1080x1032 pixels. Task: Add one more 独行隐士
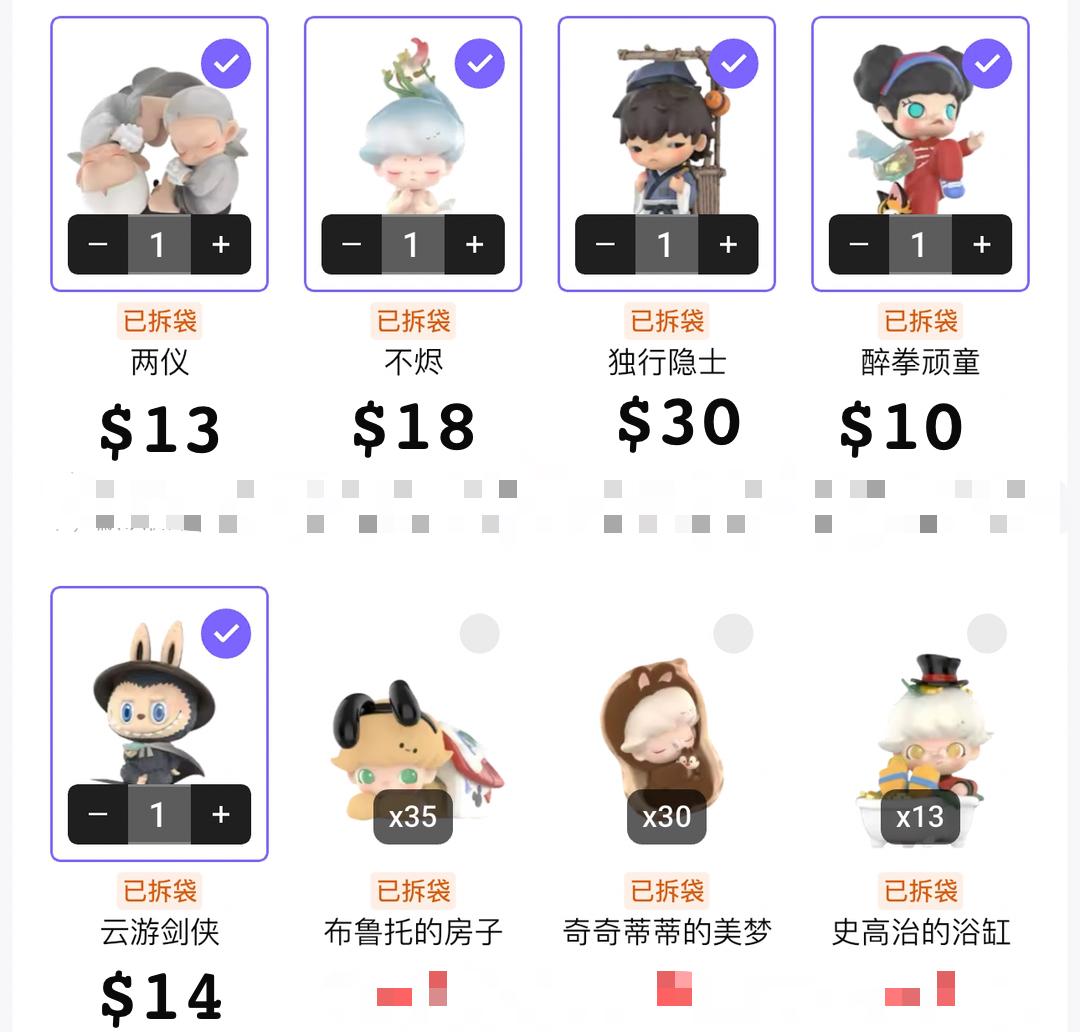(728, 245)
